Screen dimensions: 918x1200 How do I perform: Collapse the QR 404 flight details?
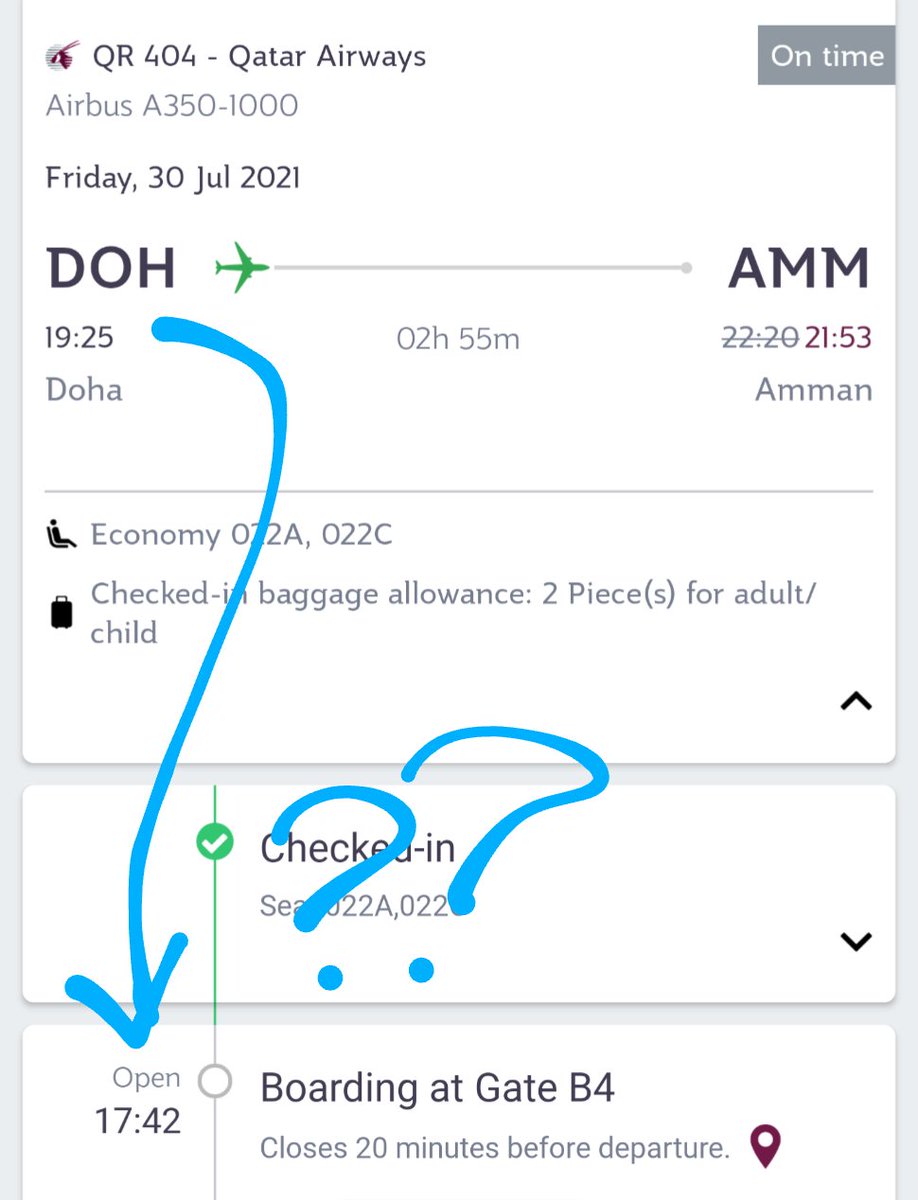(x=856, y=701)
